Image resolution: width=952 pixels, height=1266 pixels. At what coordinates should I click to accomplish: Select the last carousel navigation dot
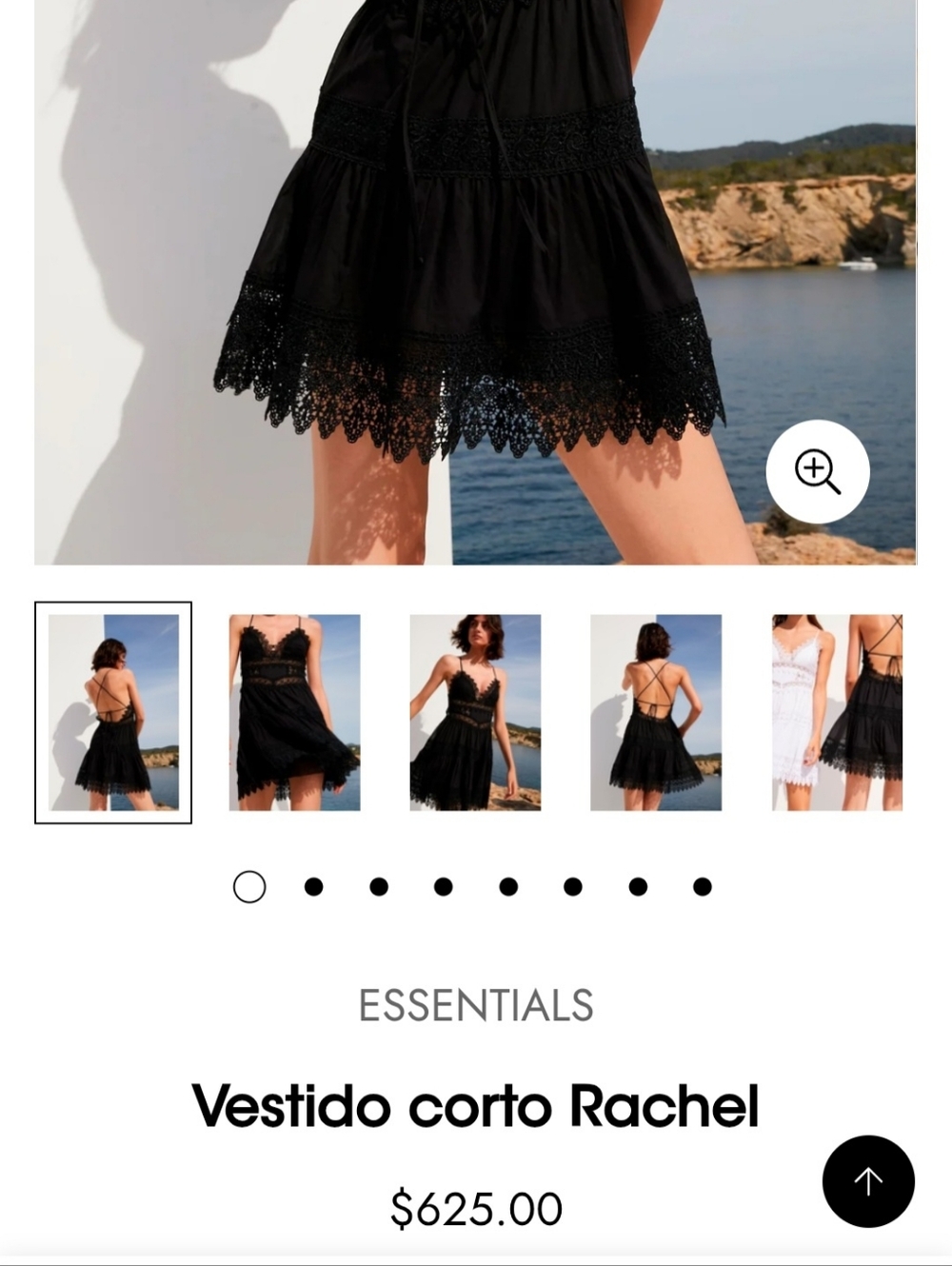pos(702,886)
